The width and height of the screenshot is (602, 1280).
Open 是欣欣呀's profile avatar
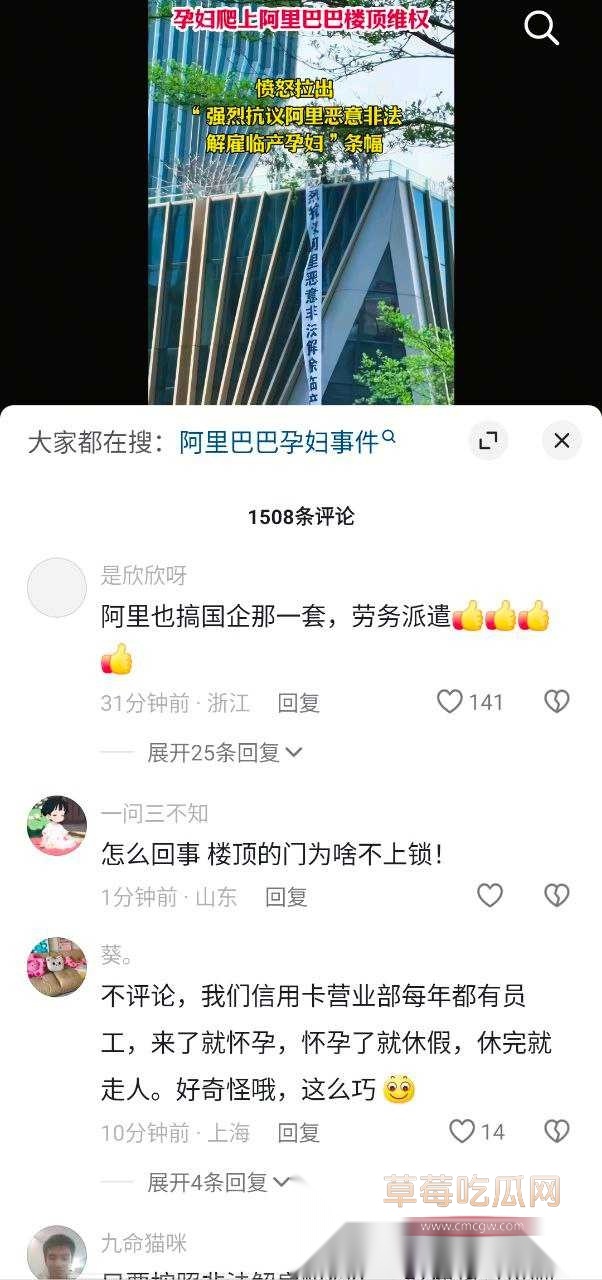[56, 588]
